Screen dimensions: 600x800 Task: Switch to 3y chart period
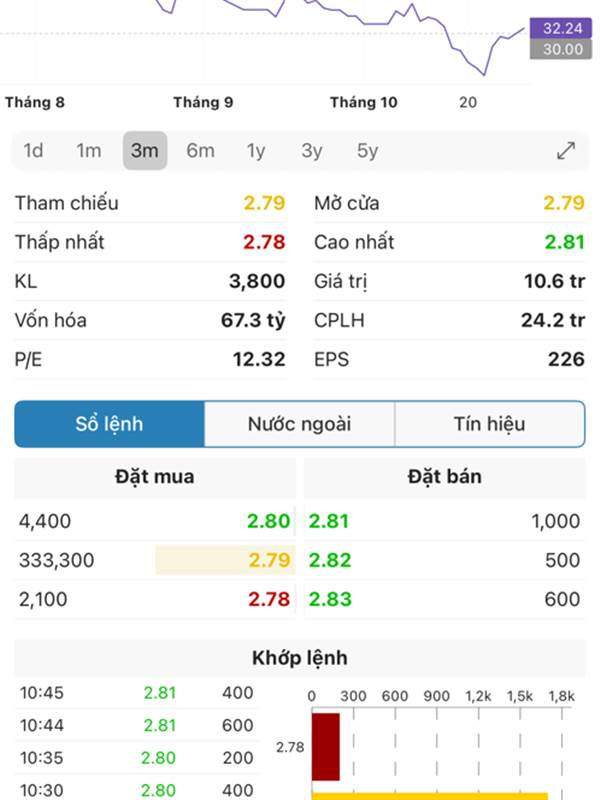point(312,151)
